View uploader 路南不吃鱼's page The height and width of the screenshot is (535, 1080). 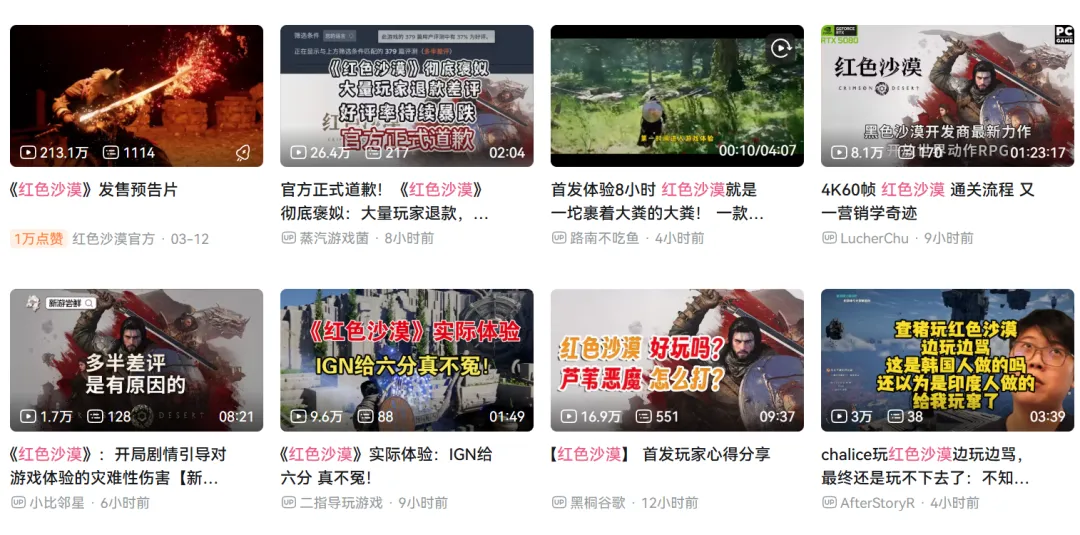604,239
